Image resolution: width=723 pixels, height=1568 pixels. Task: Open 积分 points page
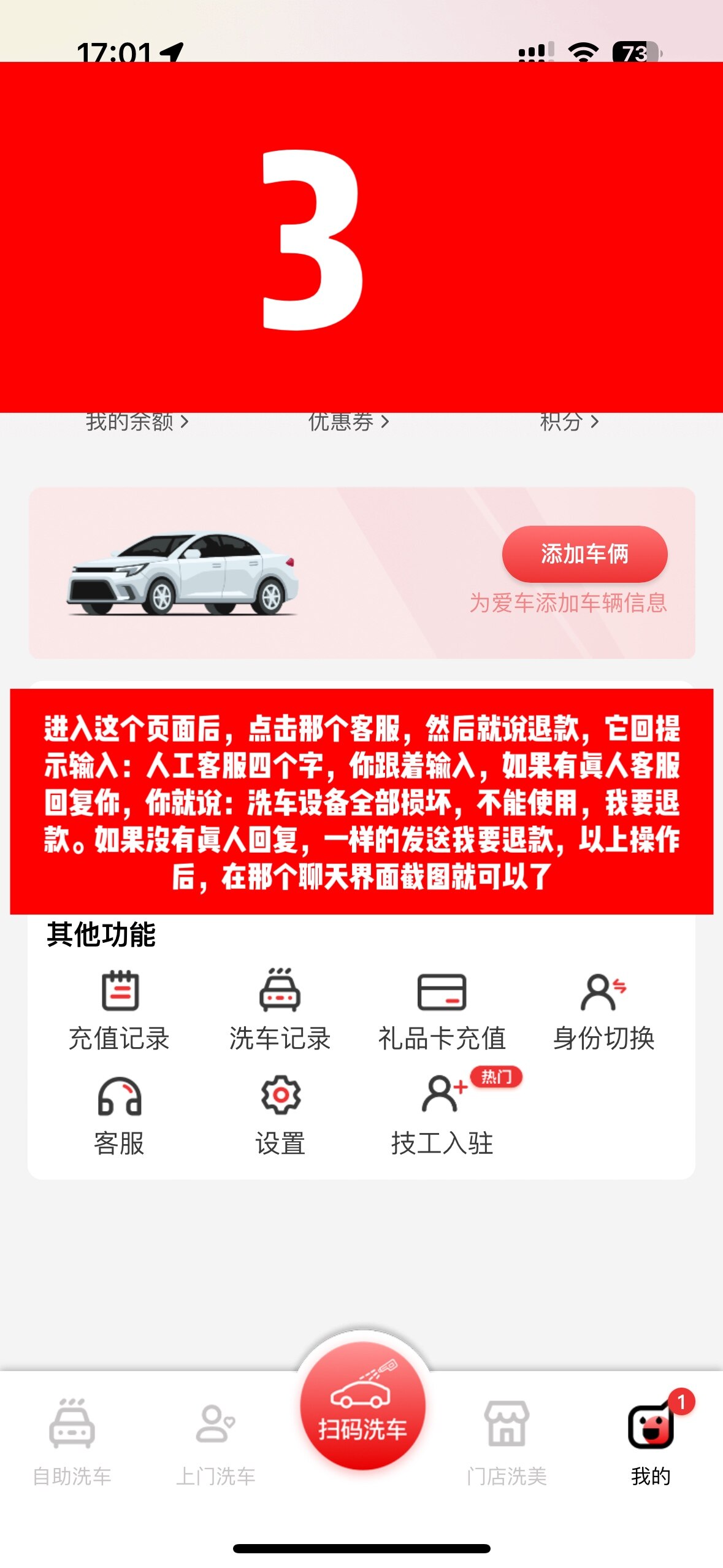[569, 422]
